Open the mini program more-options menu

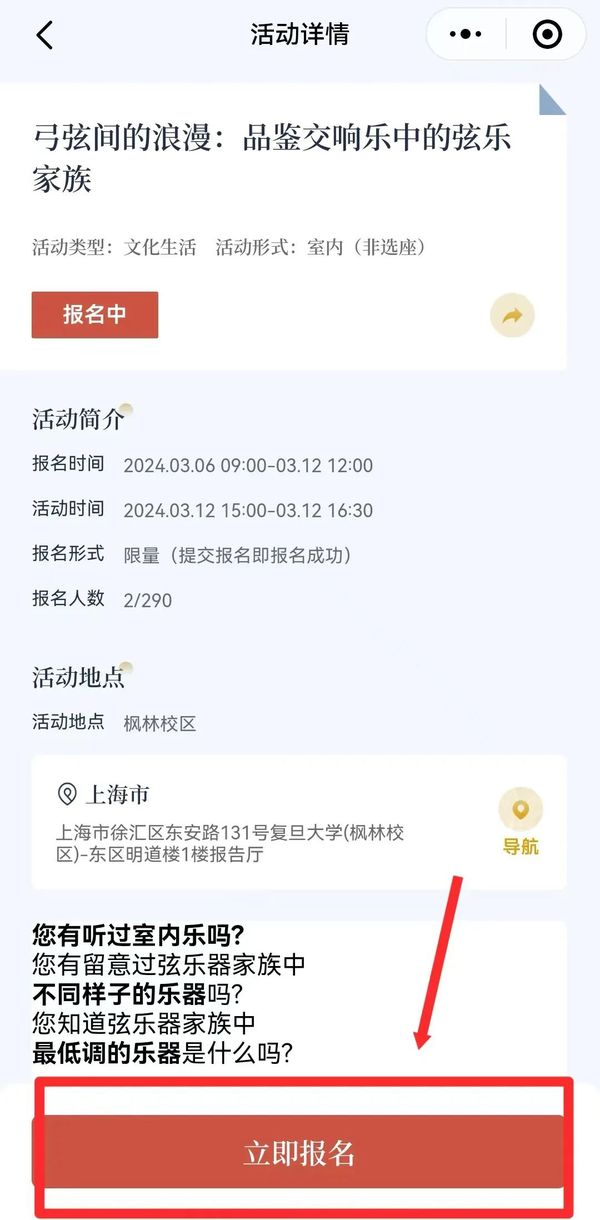point(466,35)
